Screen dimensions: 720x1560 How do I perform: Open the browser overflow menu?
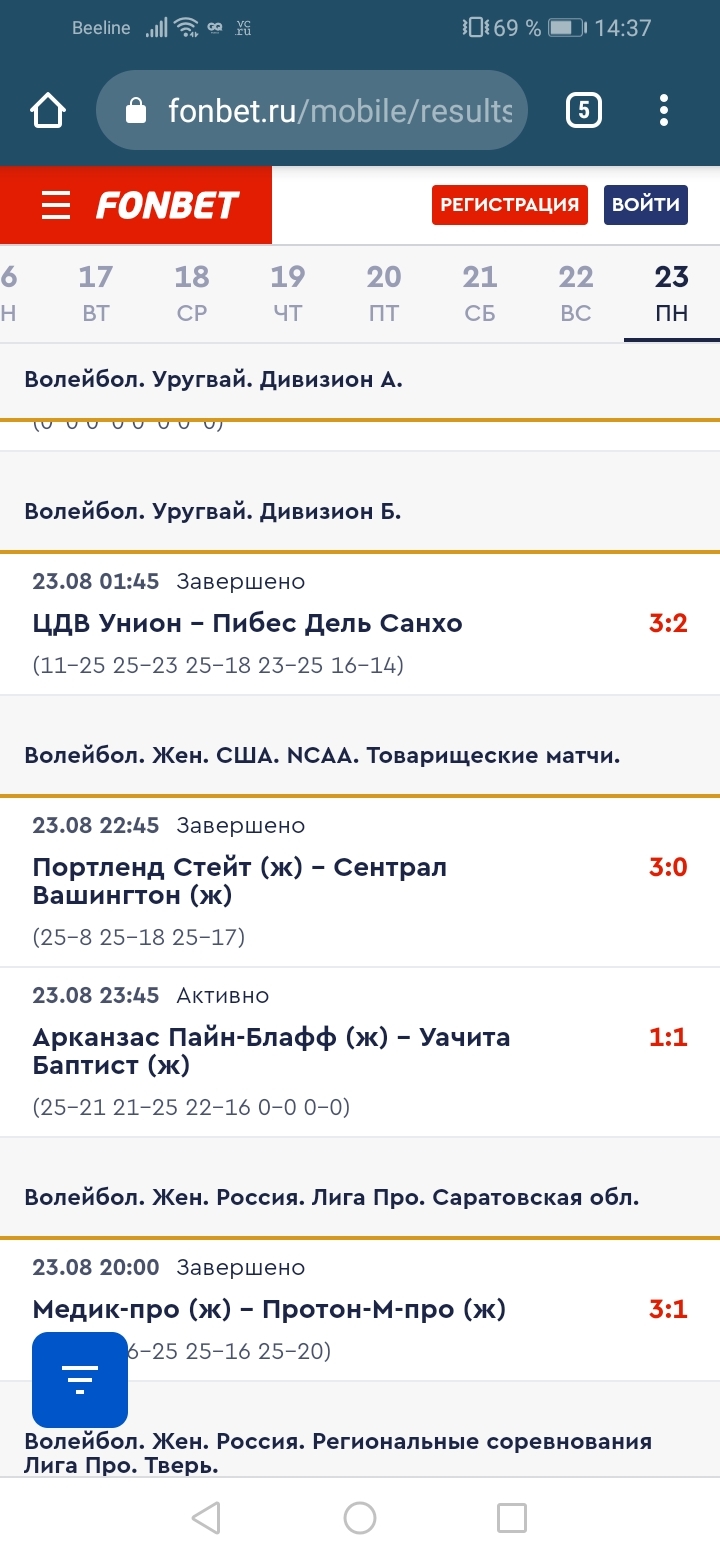(x=663, y=110)
